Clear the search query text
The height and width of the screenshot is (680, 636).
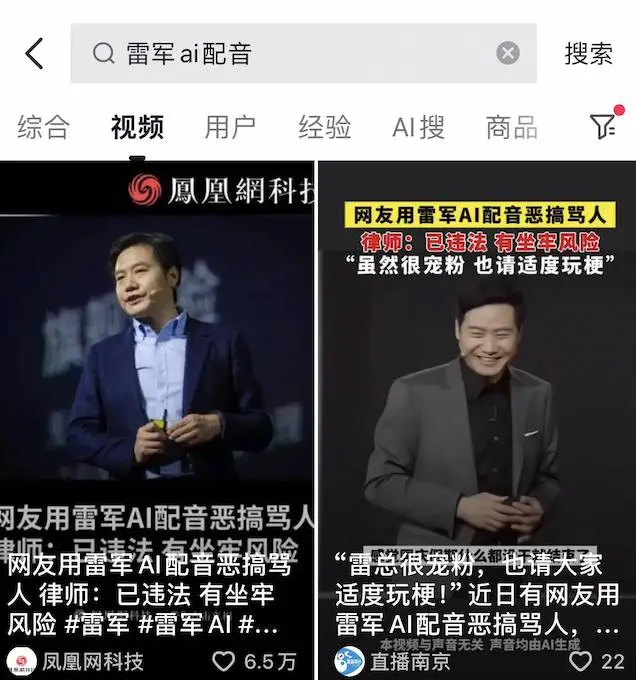508,53
